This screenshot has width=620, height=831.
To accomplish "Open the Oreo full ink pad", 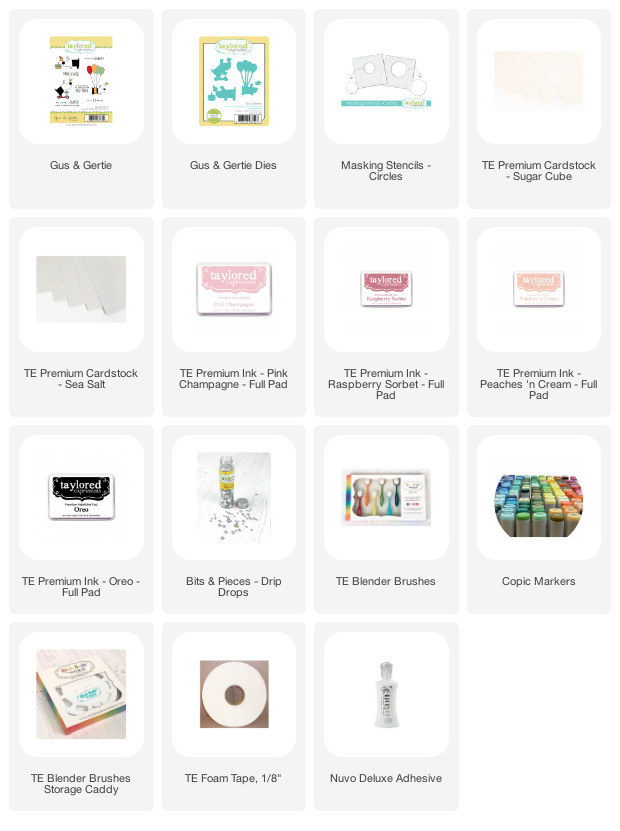I will pyautogui.click(x=81, y=496).
